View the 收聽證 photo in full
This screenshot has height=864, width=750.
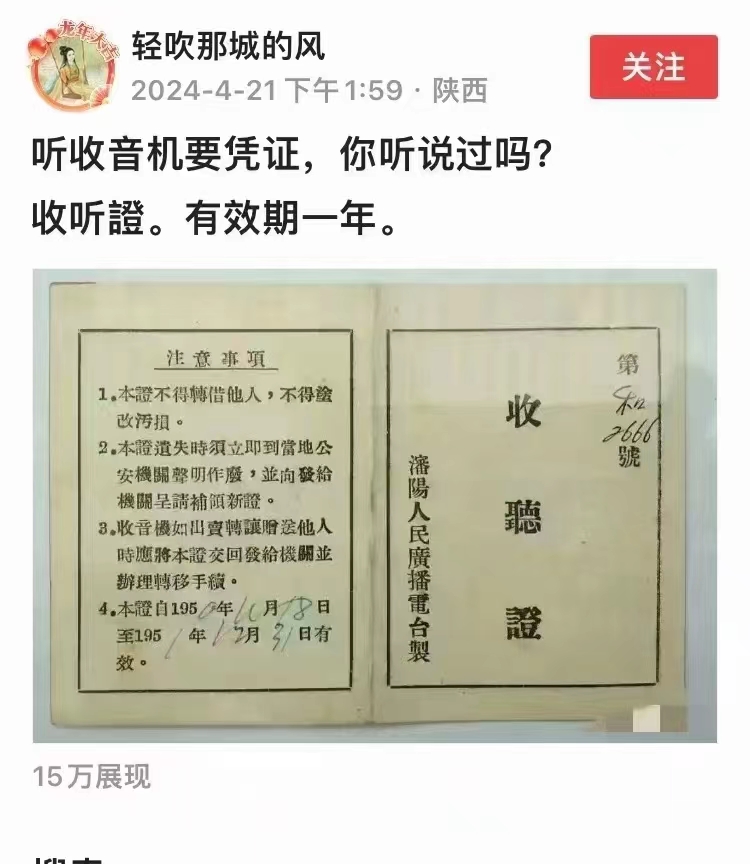point(374,506)
